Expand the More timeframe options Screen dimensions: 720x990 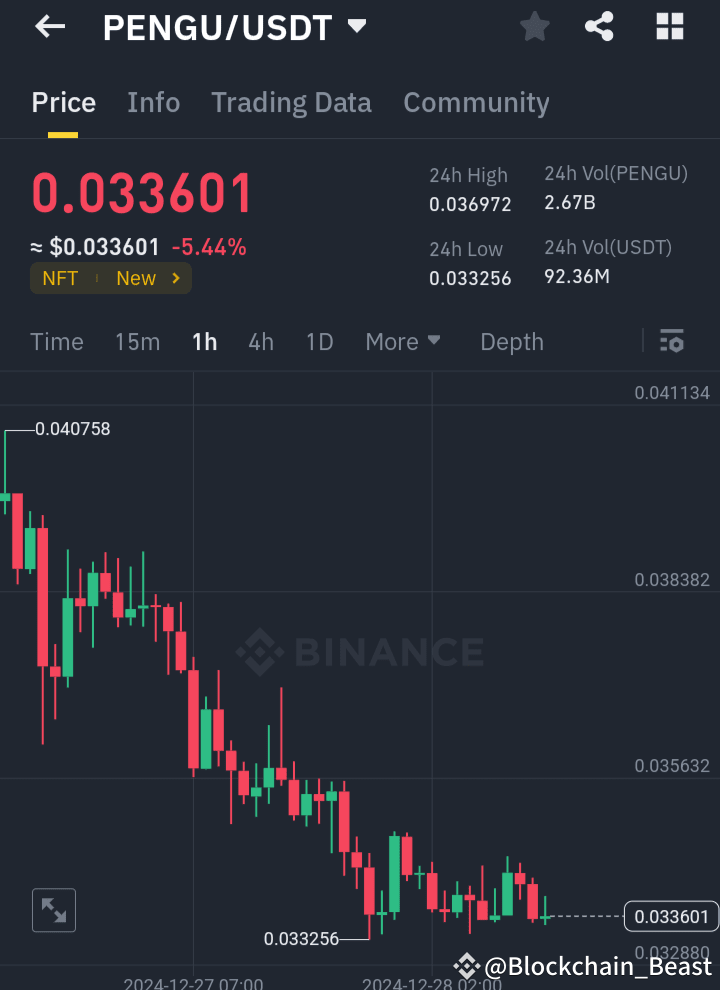point(403,341)
